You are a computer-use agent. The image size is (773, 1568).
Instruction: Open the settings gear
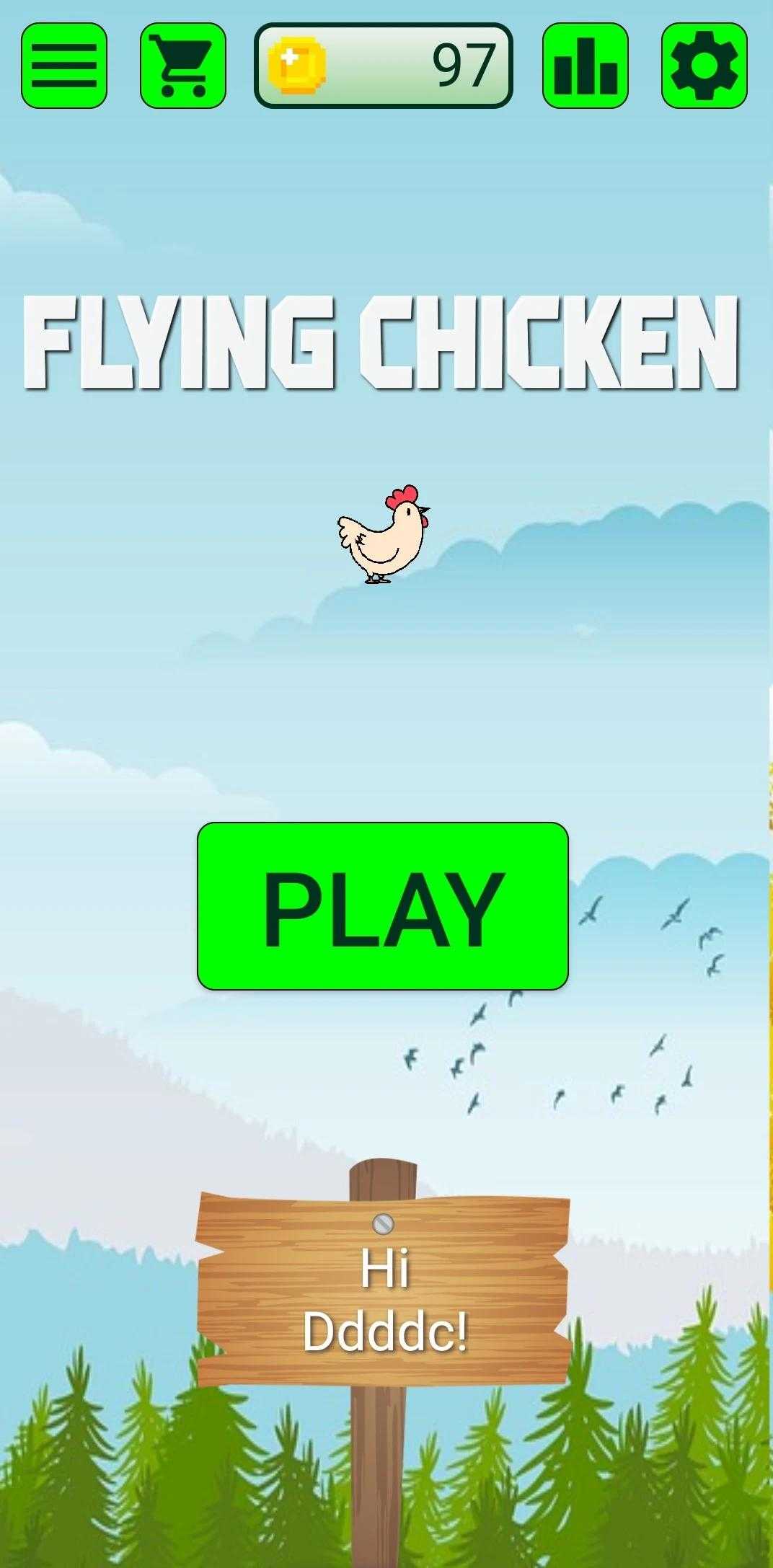pos(704,66)
